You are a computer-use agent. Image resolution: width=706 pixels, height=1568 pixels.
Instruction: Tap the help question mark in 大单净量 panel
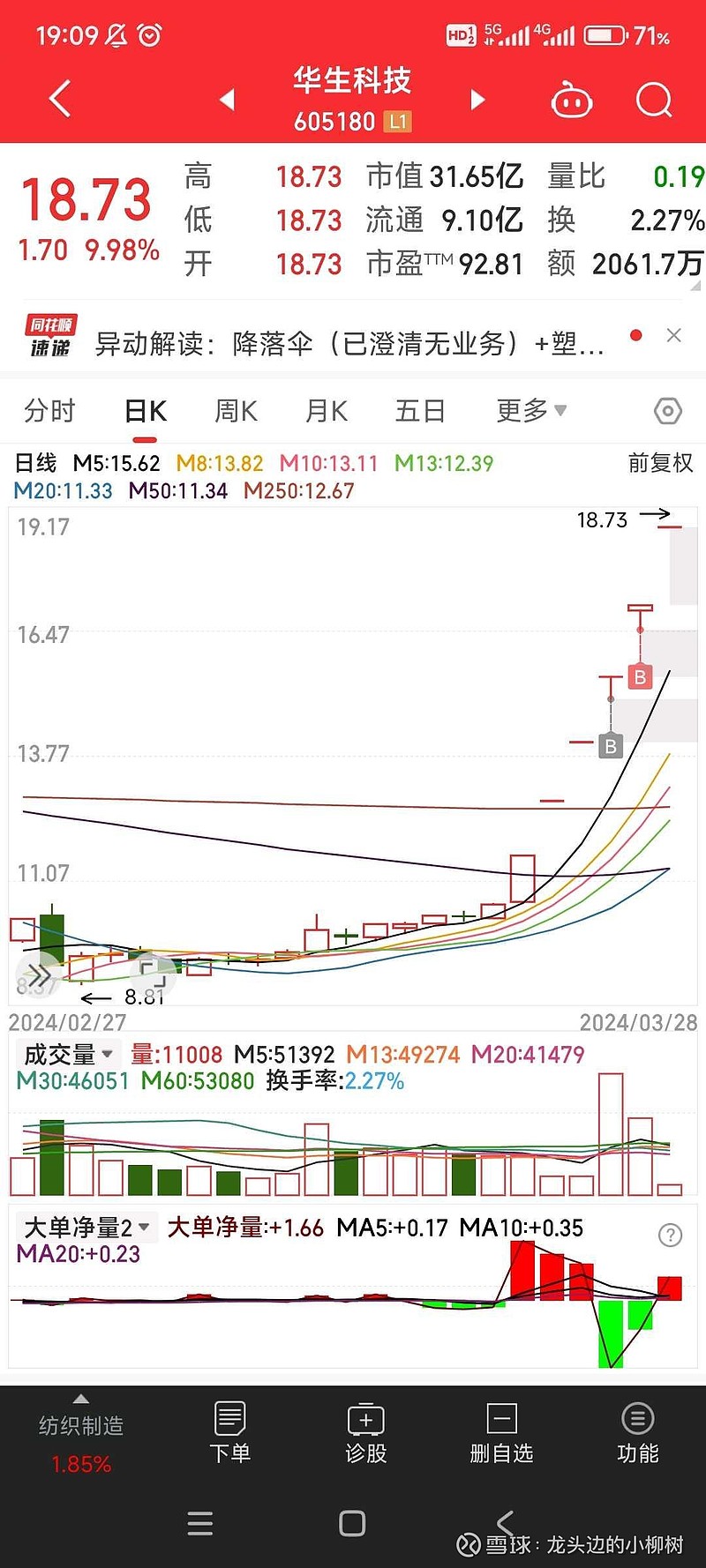click(670, 1235)
